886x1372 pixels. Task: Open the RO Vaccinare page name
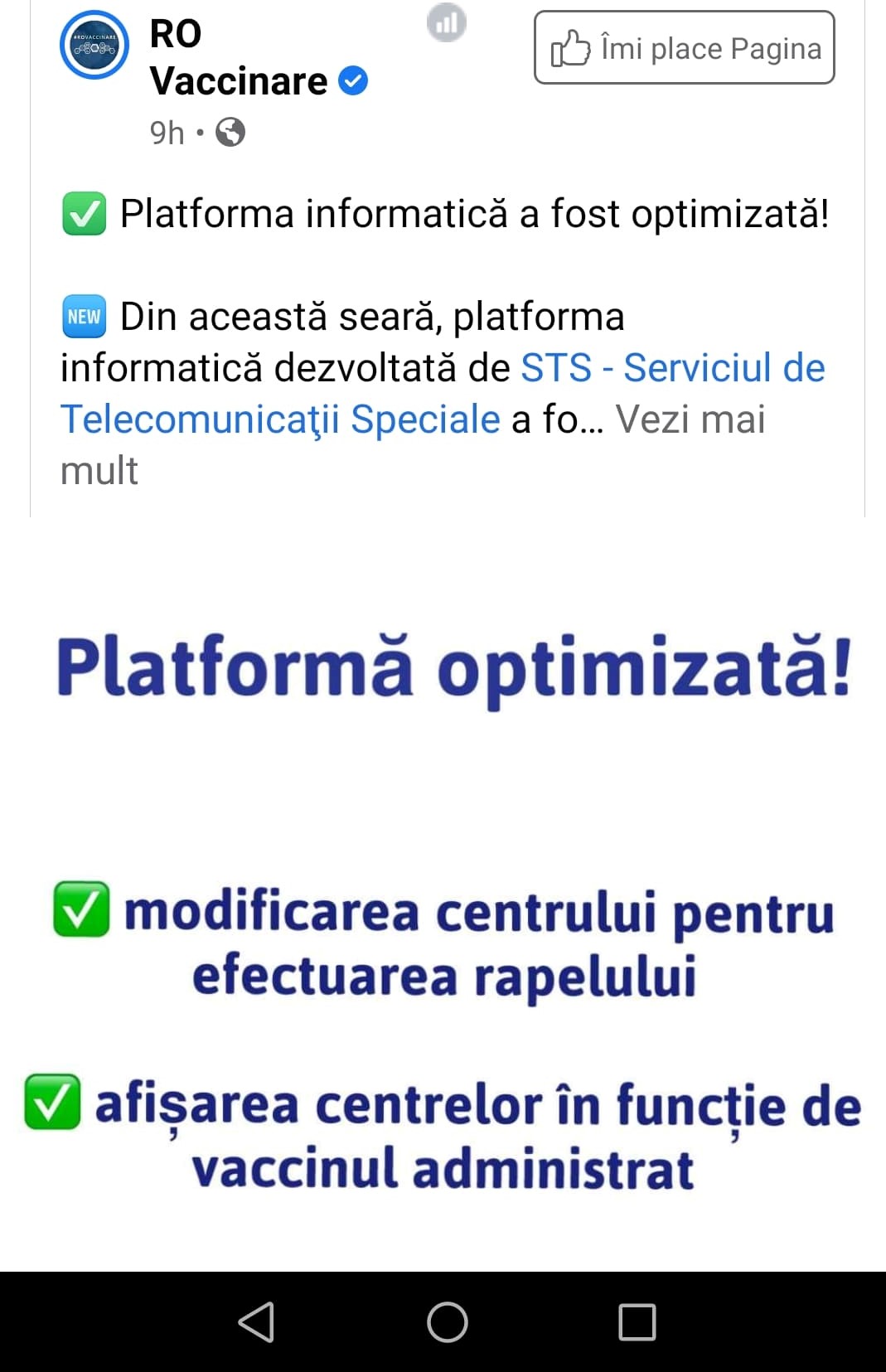tap(238, 58)
